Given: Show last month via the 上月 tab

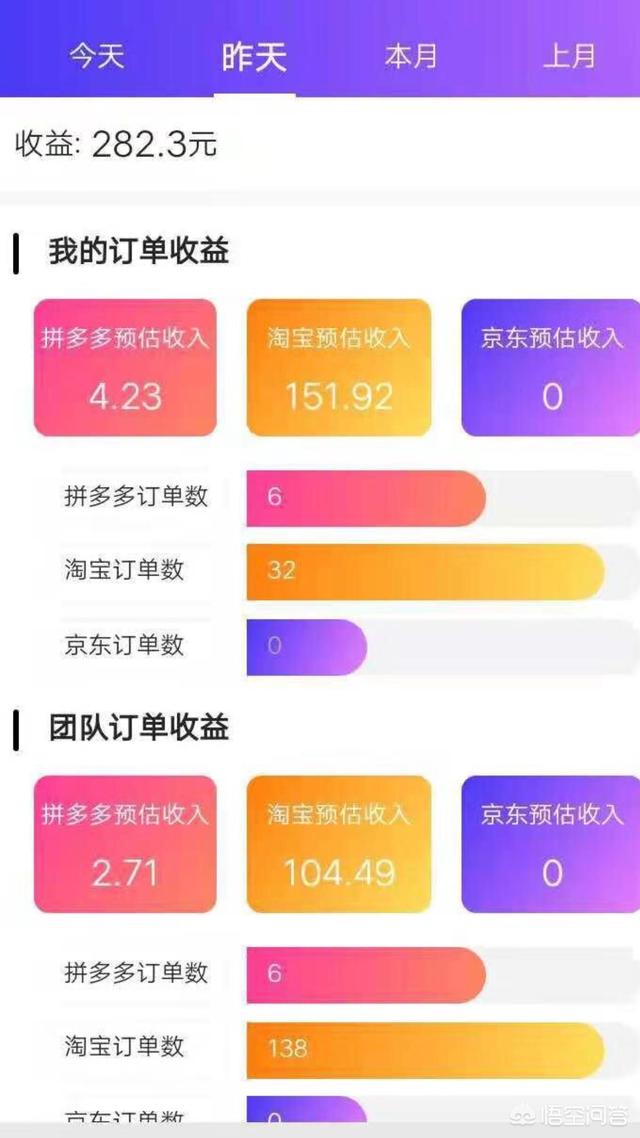Looking at the screenshot, I should [x=569, y=56].
